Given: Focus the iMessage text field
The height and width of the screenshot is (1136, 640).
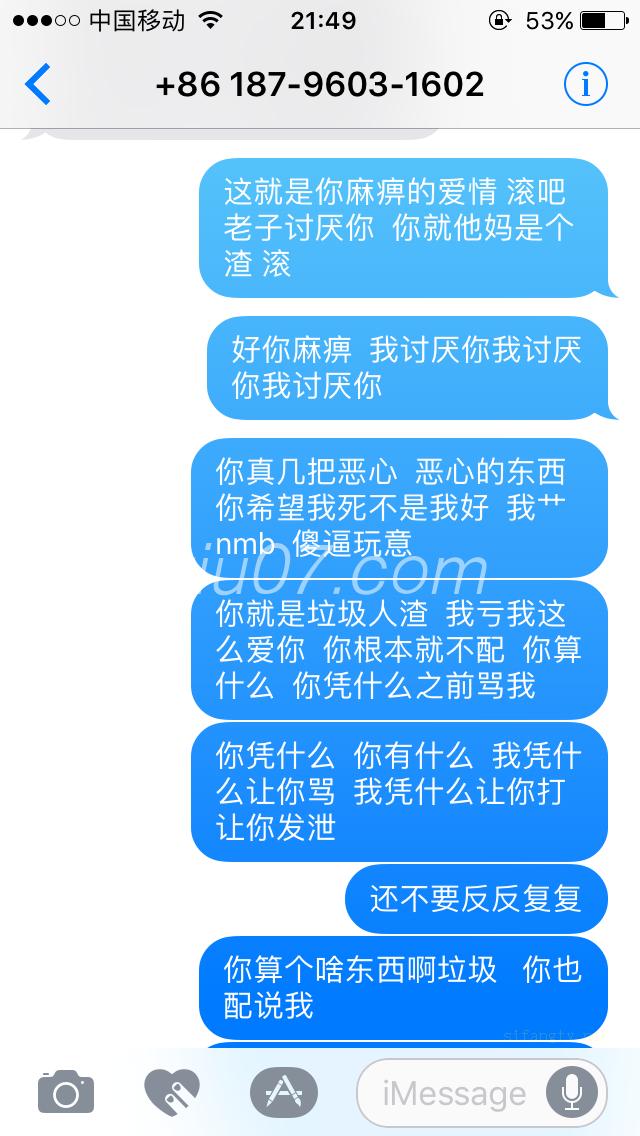Looking at the screenshot, I should [x=455, y=1093].
